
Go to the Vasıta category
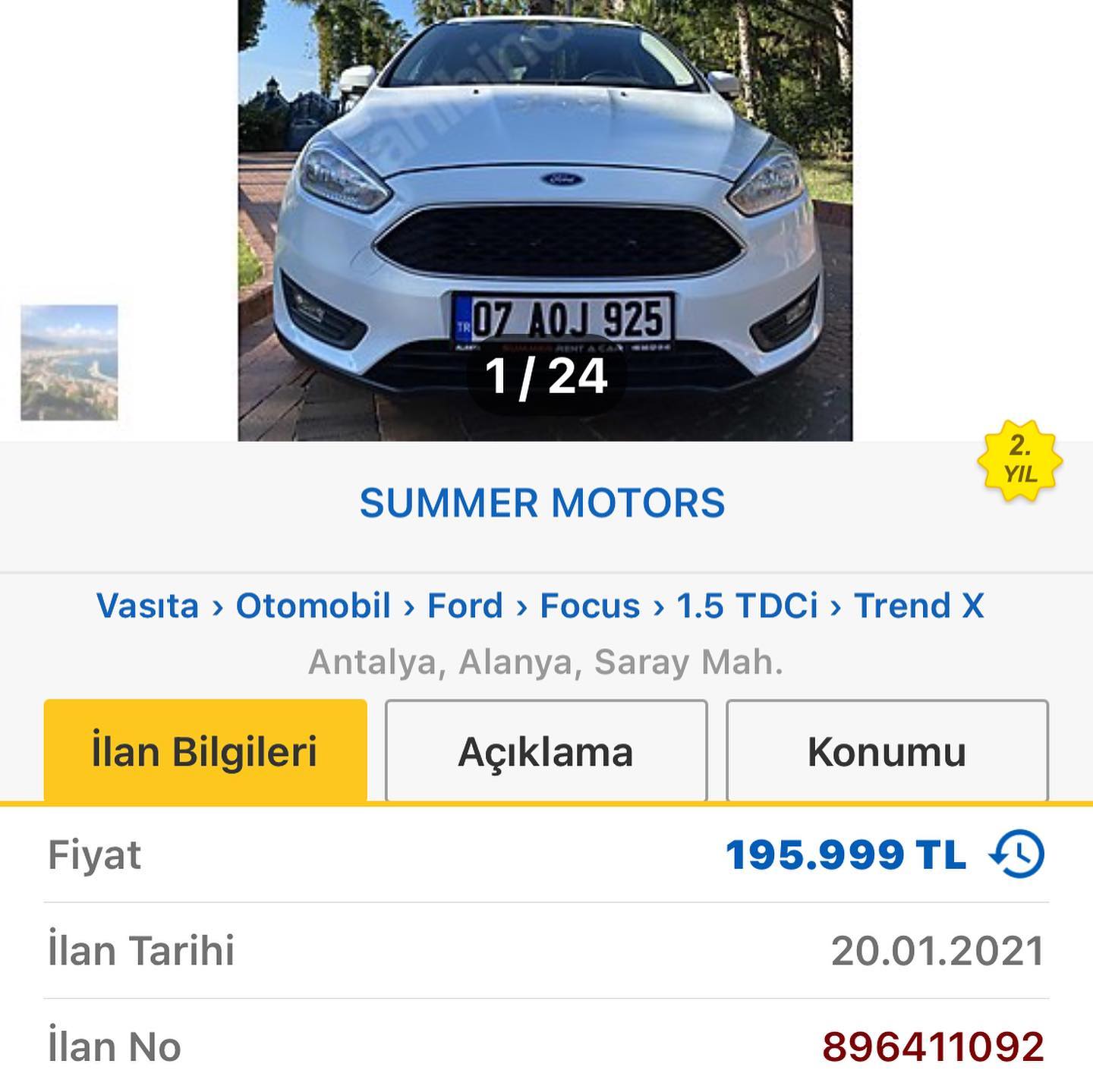(x=147, y=606)
